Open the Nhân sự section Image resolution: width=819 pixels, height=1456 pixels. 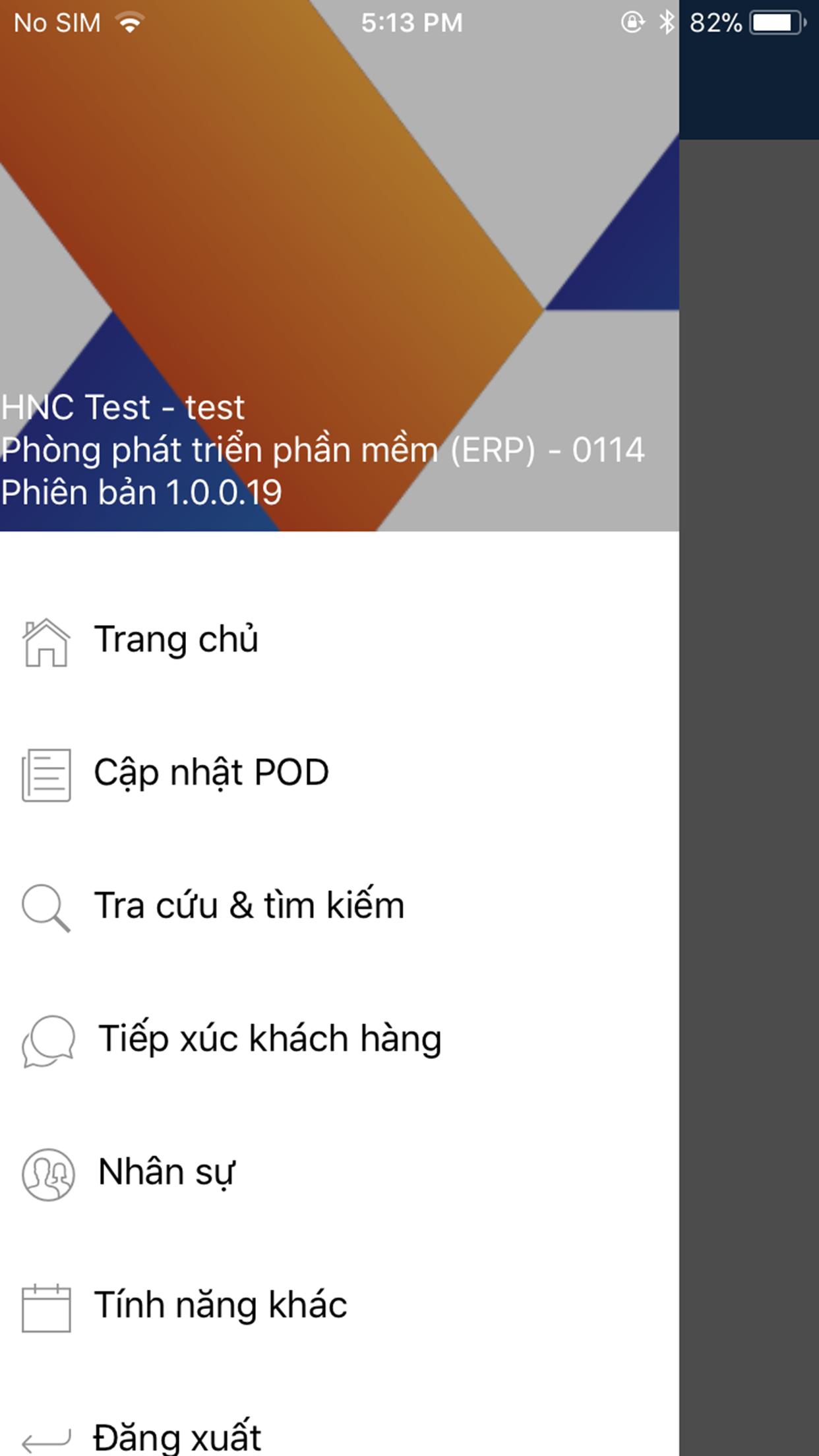pos(339,1173)
